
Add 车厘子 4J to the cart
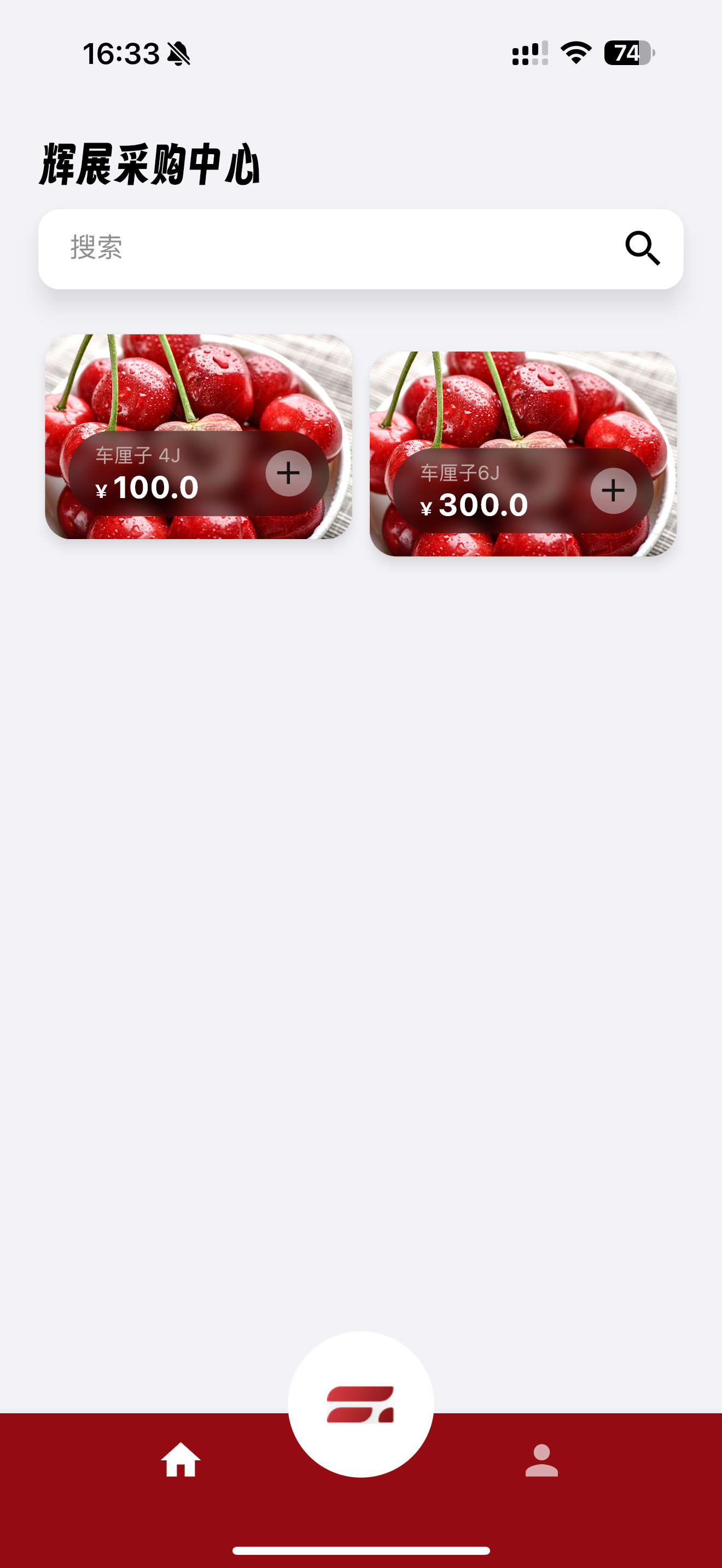[x=289, y=473]
